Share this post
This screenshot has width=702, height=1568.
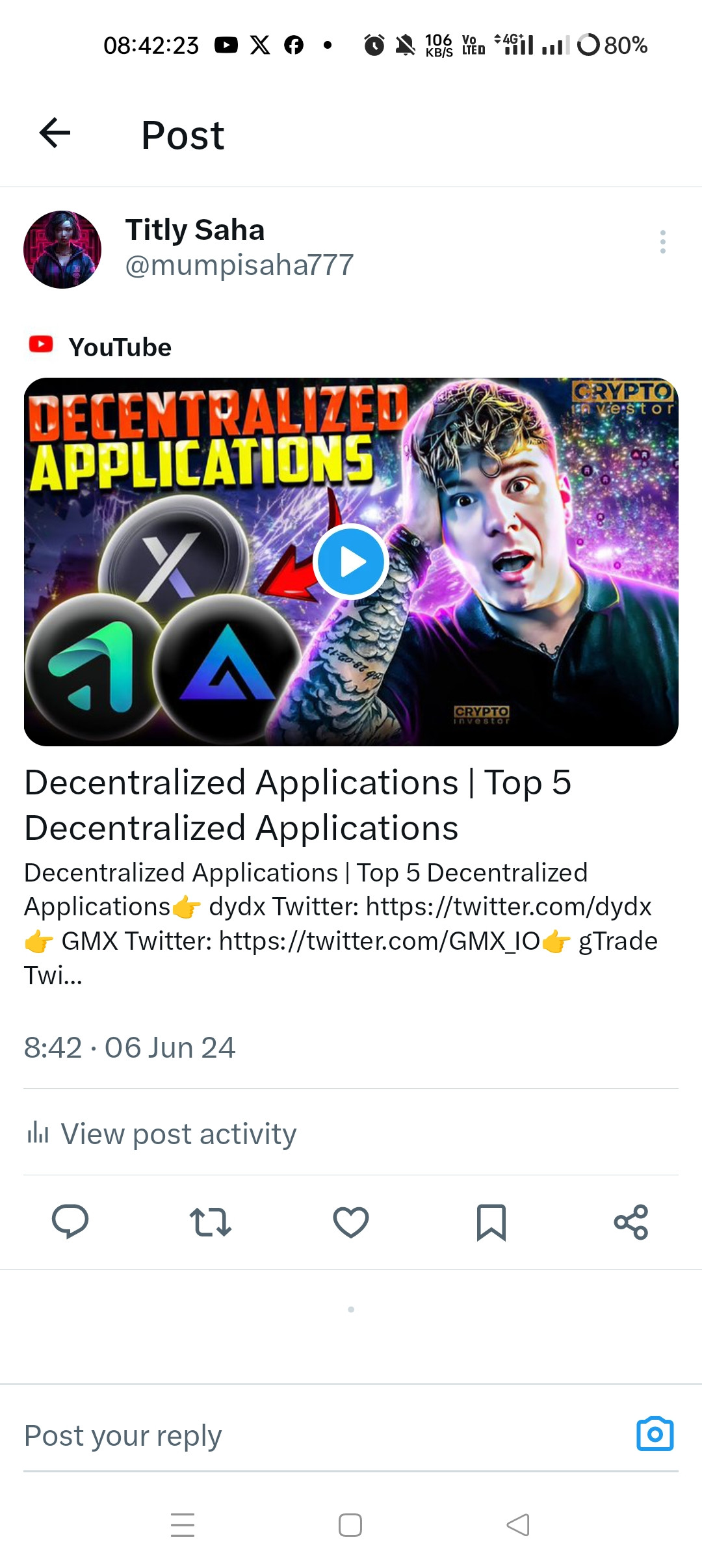pyautogui.click(x=631, y=1222)
